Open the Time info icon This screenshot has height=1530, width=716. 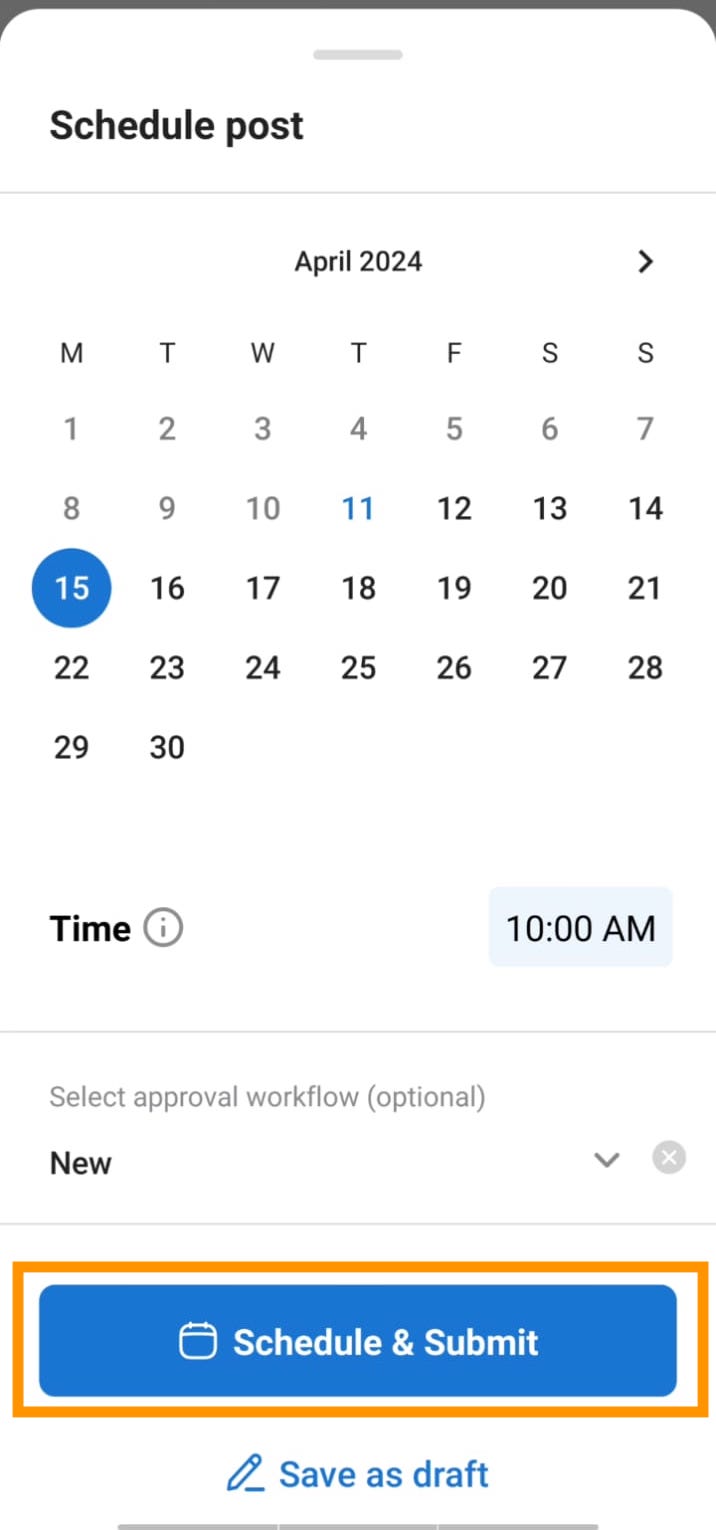(x=163, y=928)
